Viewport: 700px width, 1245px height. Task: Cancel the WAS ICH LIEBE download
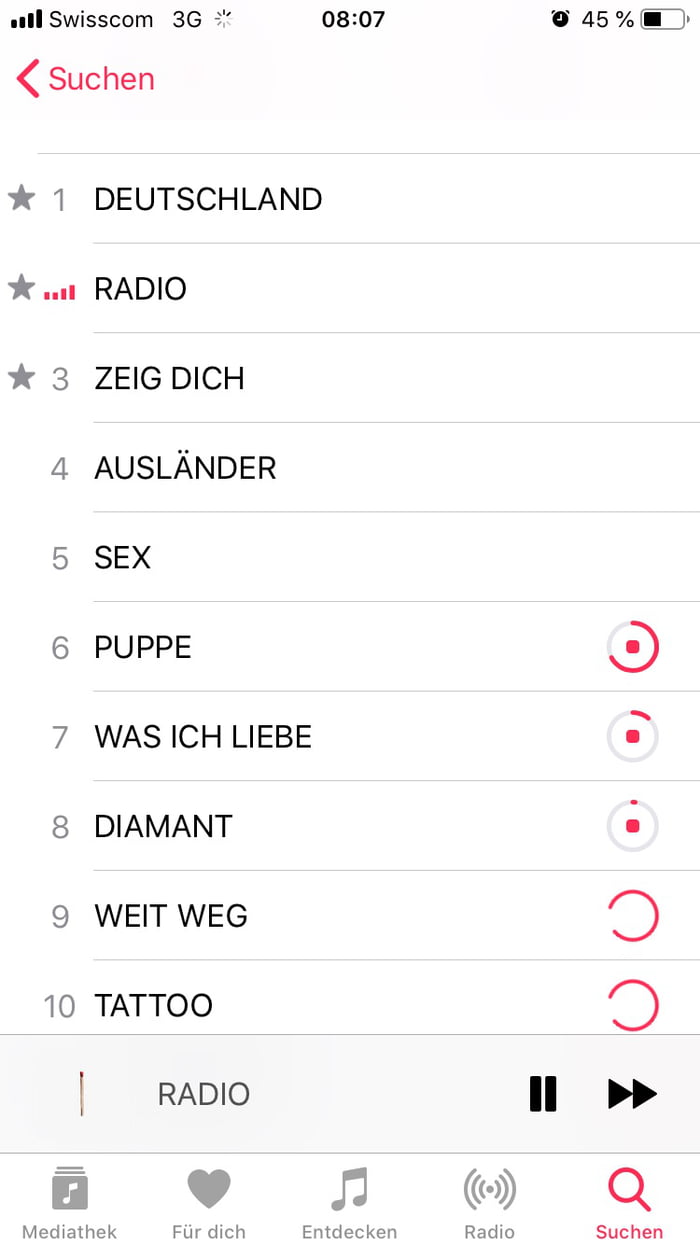tap(632, 737)
